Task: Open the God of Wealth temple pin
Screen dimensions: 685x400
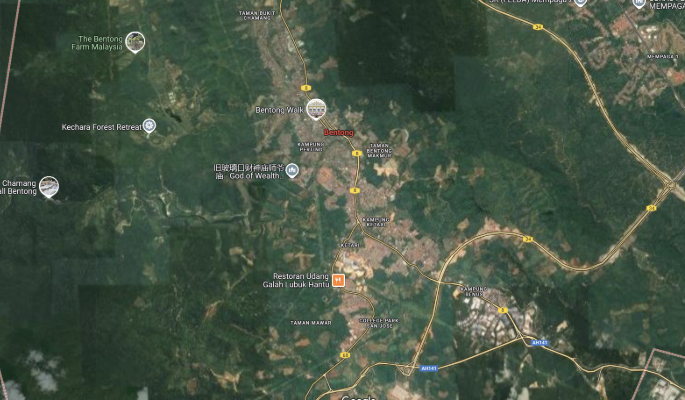Action: (x=293, y=170)
